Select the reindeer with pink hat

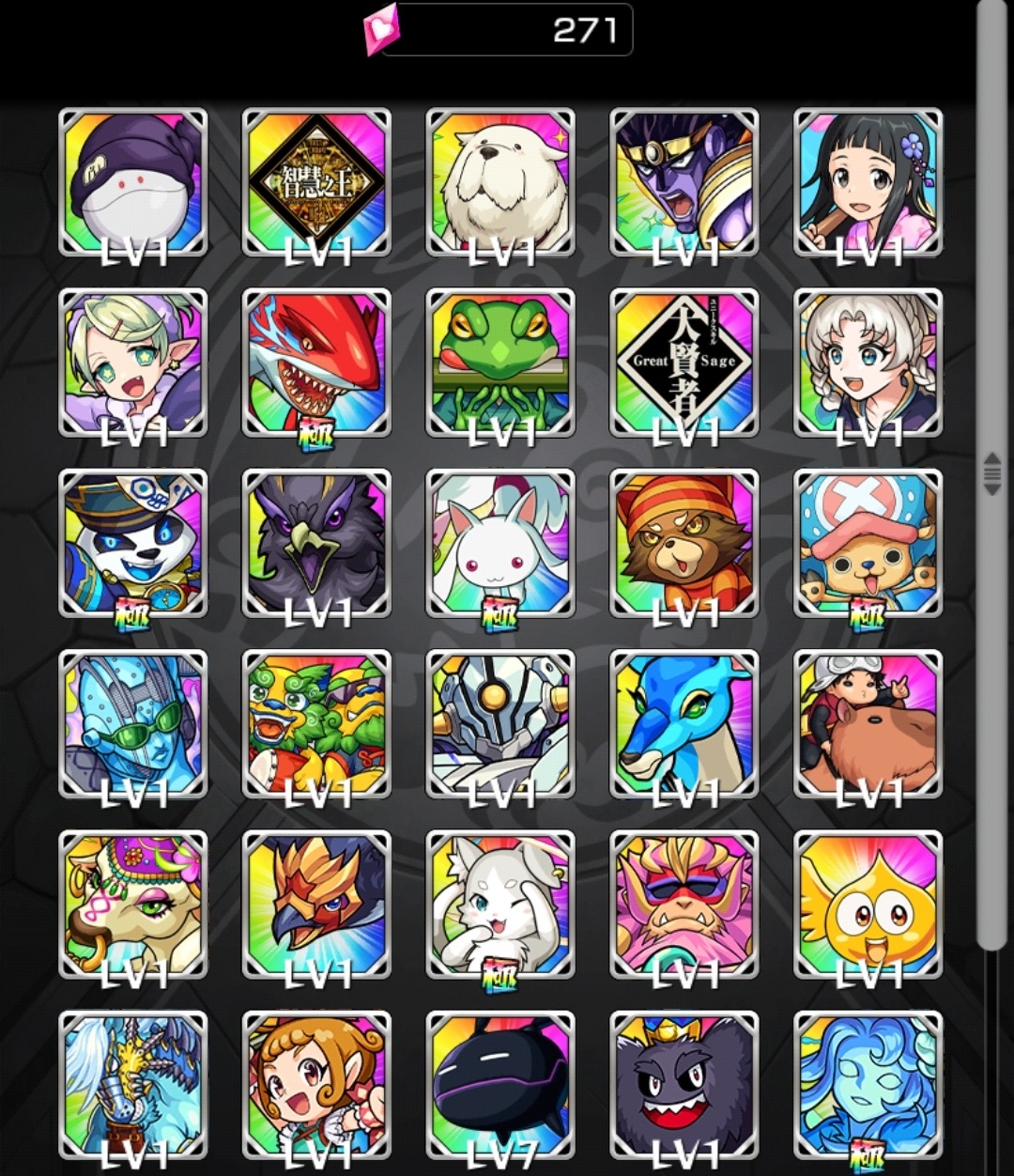[868, 543]
